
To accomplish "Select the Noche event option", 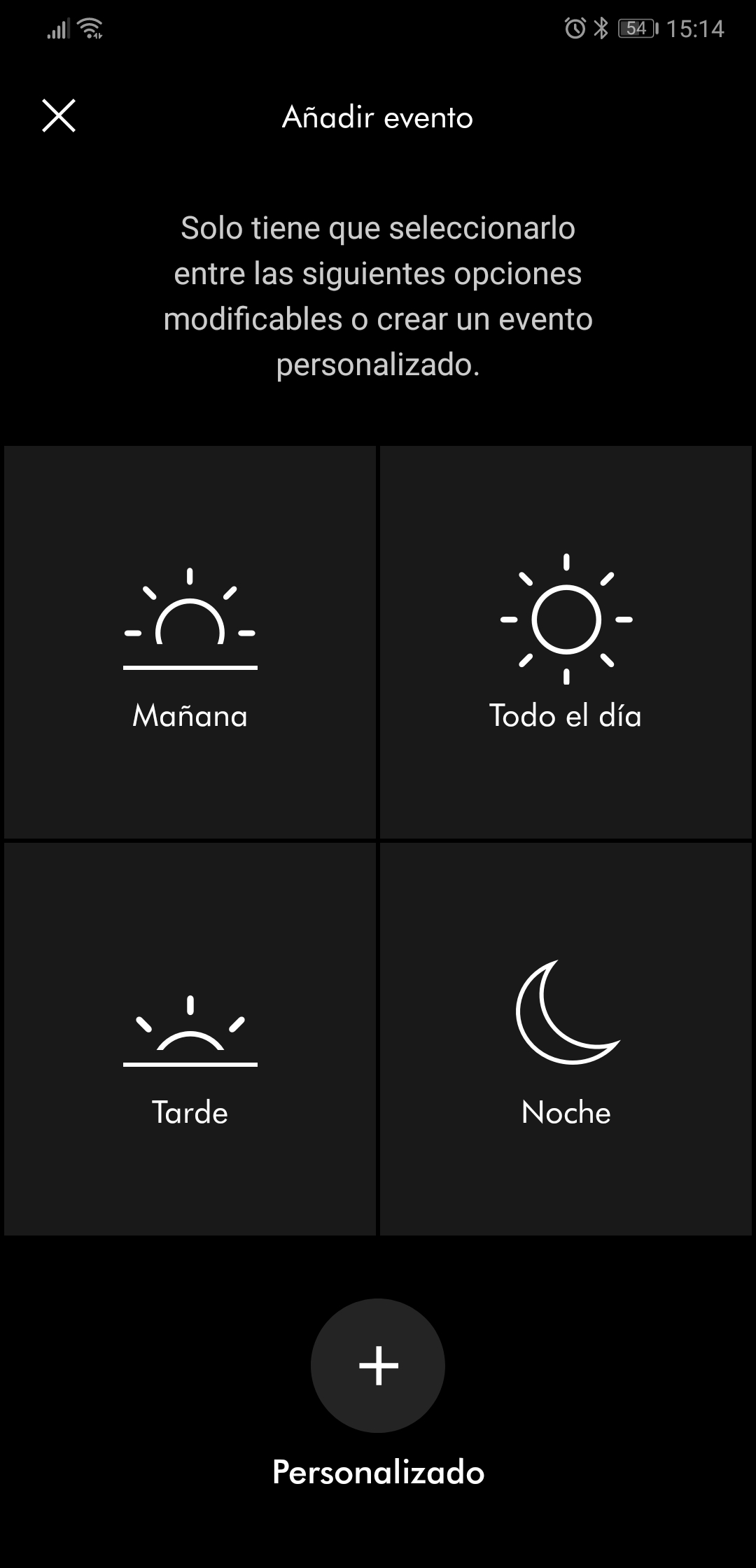I will (566, 1039).
